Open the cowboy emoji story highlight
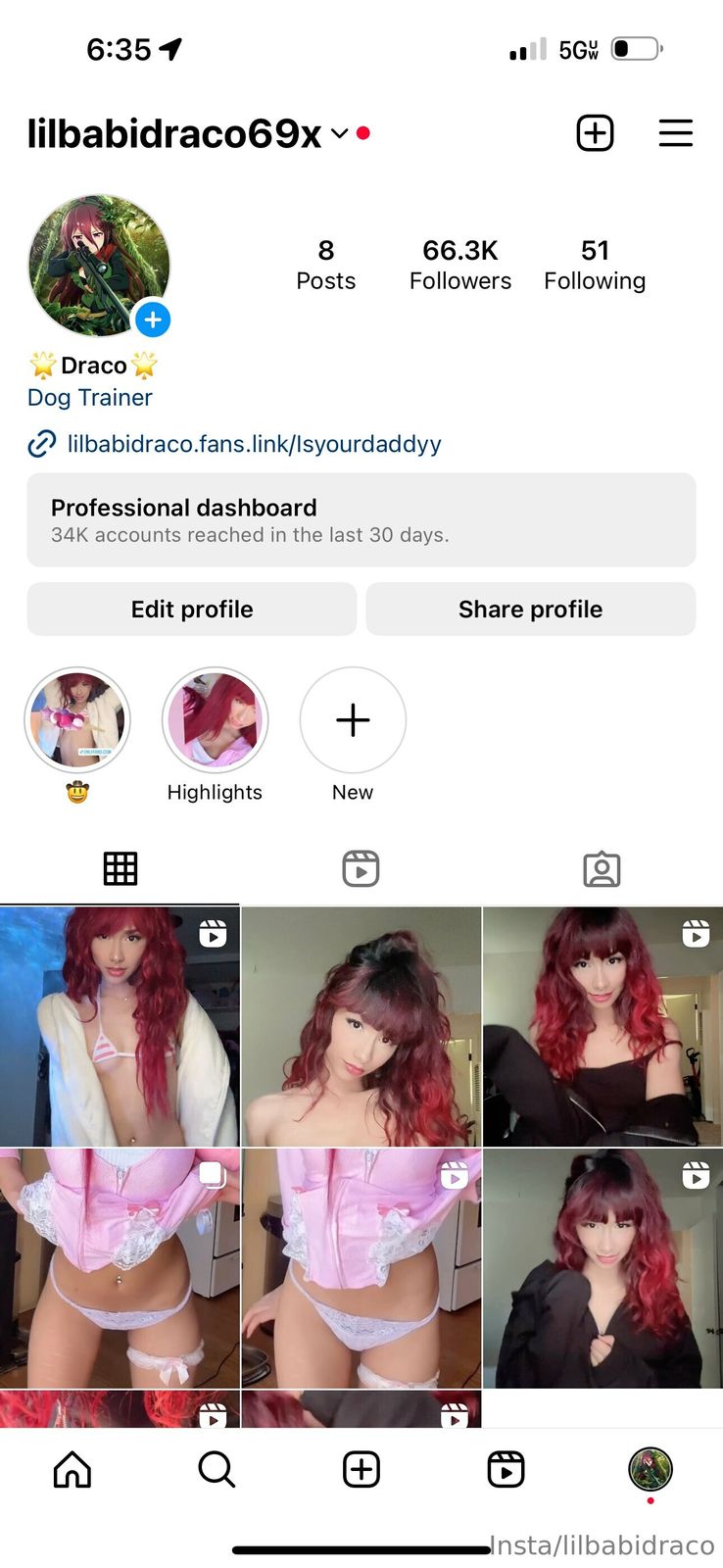Image resolution: width=723 pixels, height=1568 pixels. 77,721
